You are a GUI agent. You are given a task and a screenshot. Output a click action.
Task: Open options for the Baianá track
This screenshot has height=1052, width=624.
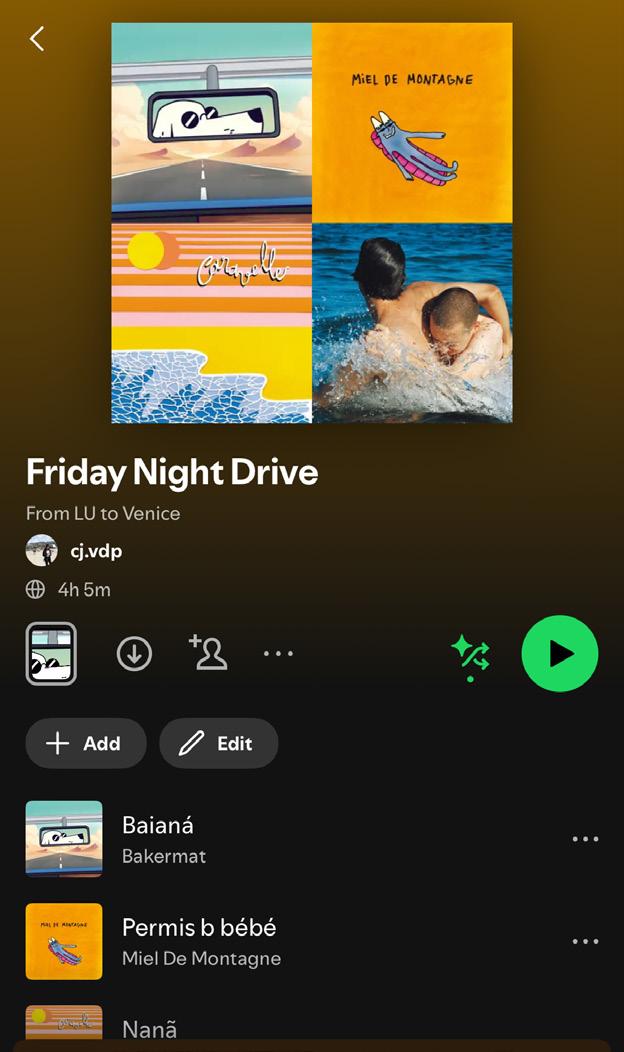585,839
